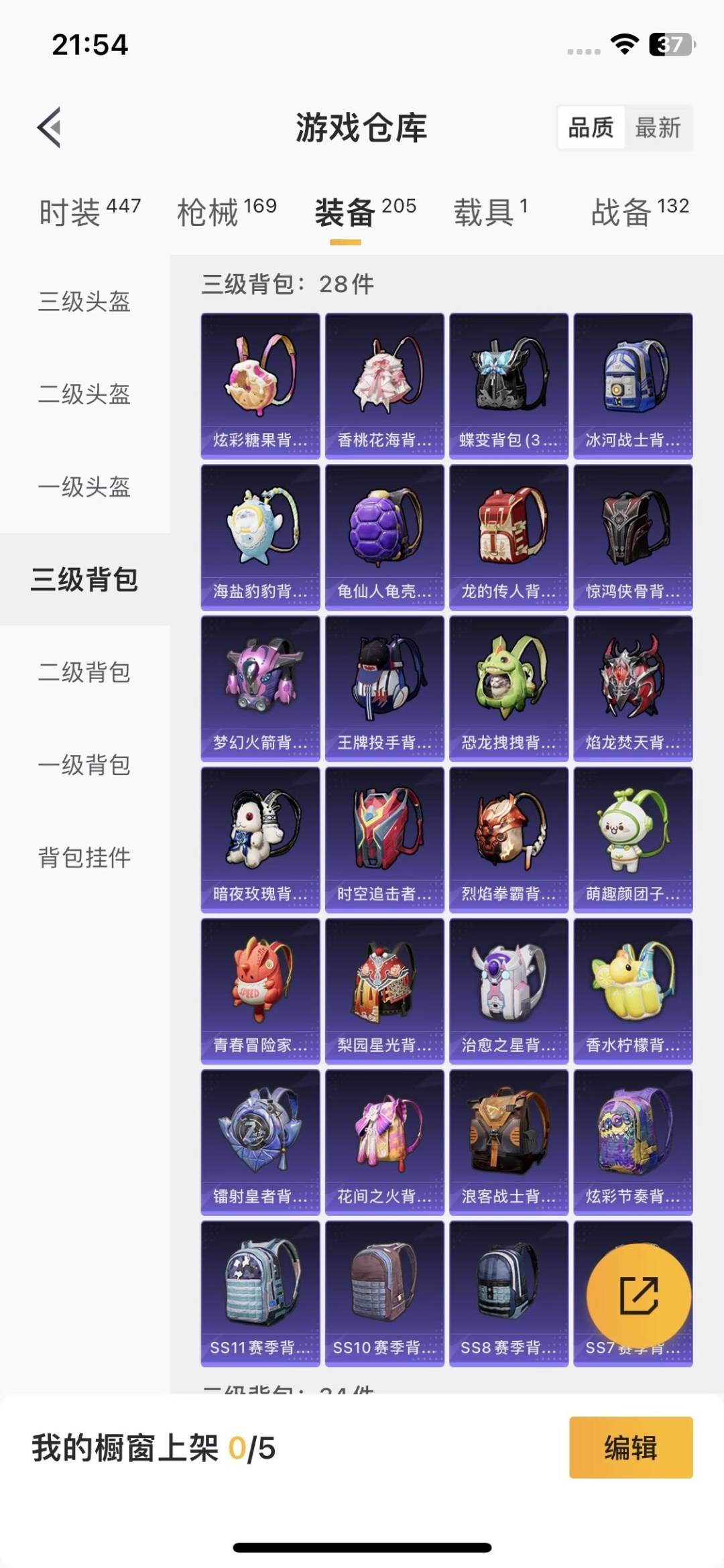The width and height of the screenshot is (724, 1568).
Task: Go back from 游戏仓库
Action: 50,127
